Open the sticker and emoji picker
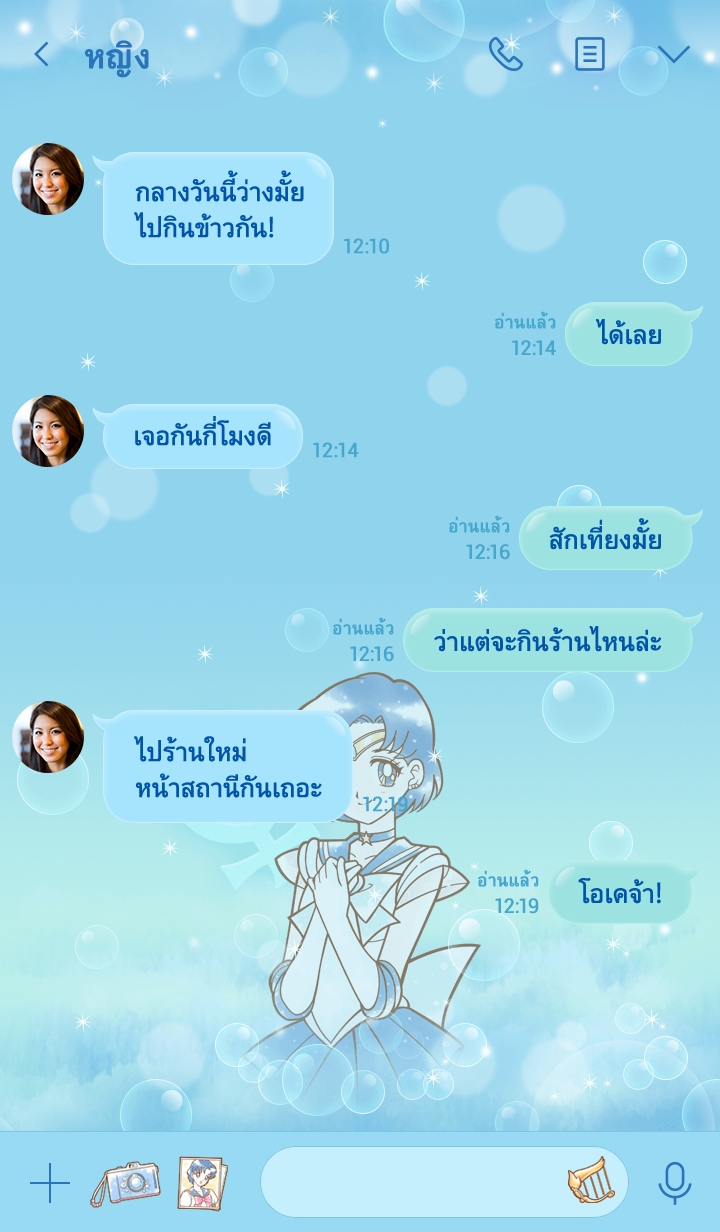Viewport: 720px width, 1232px height. pyautogui.click(x=590, y=1181)
